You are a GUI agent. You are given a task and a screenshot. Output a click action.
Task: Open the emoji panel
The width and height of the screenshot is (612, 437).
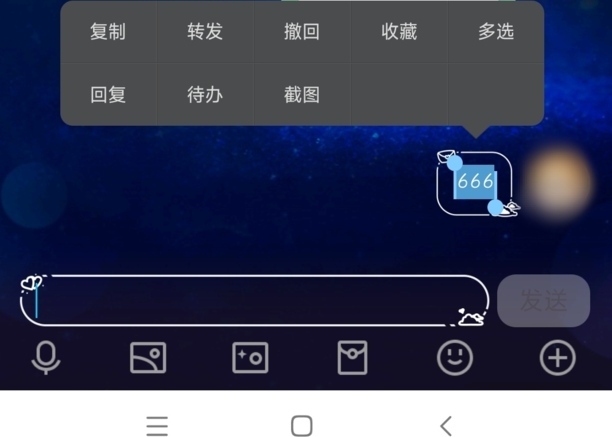click(x=455, y=357)
